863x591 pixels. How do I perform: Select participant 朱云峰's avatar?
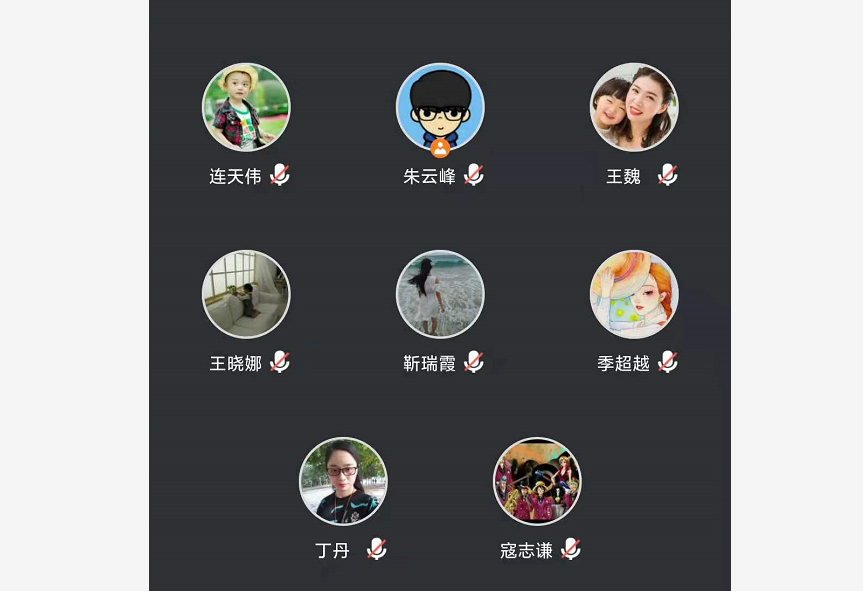(x=440, y=107)
